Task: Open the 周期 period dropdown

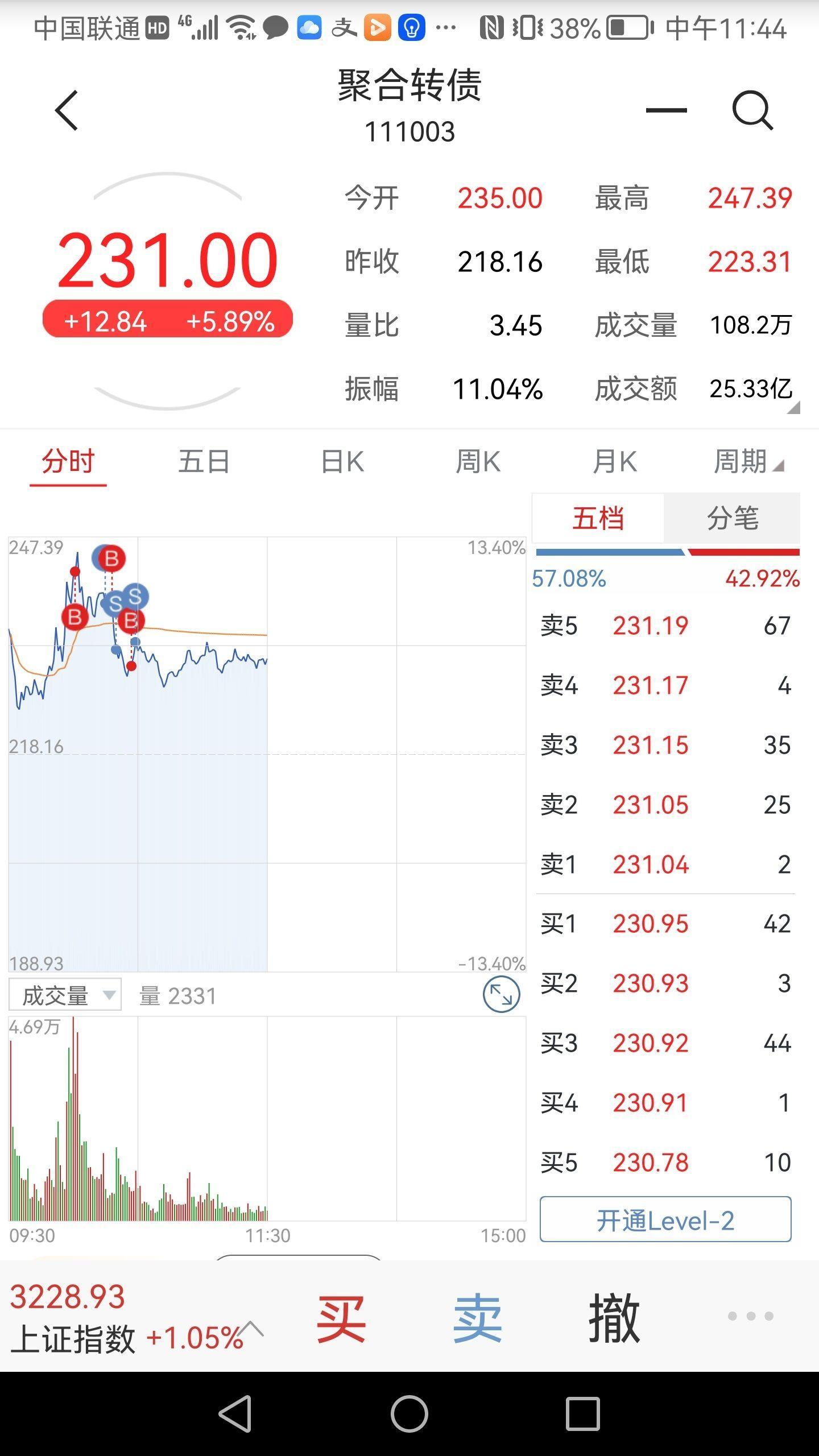Action: point(748,461)
